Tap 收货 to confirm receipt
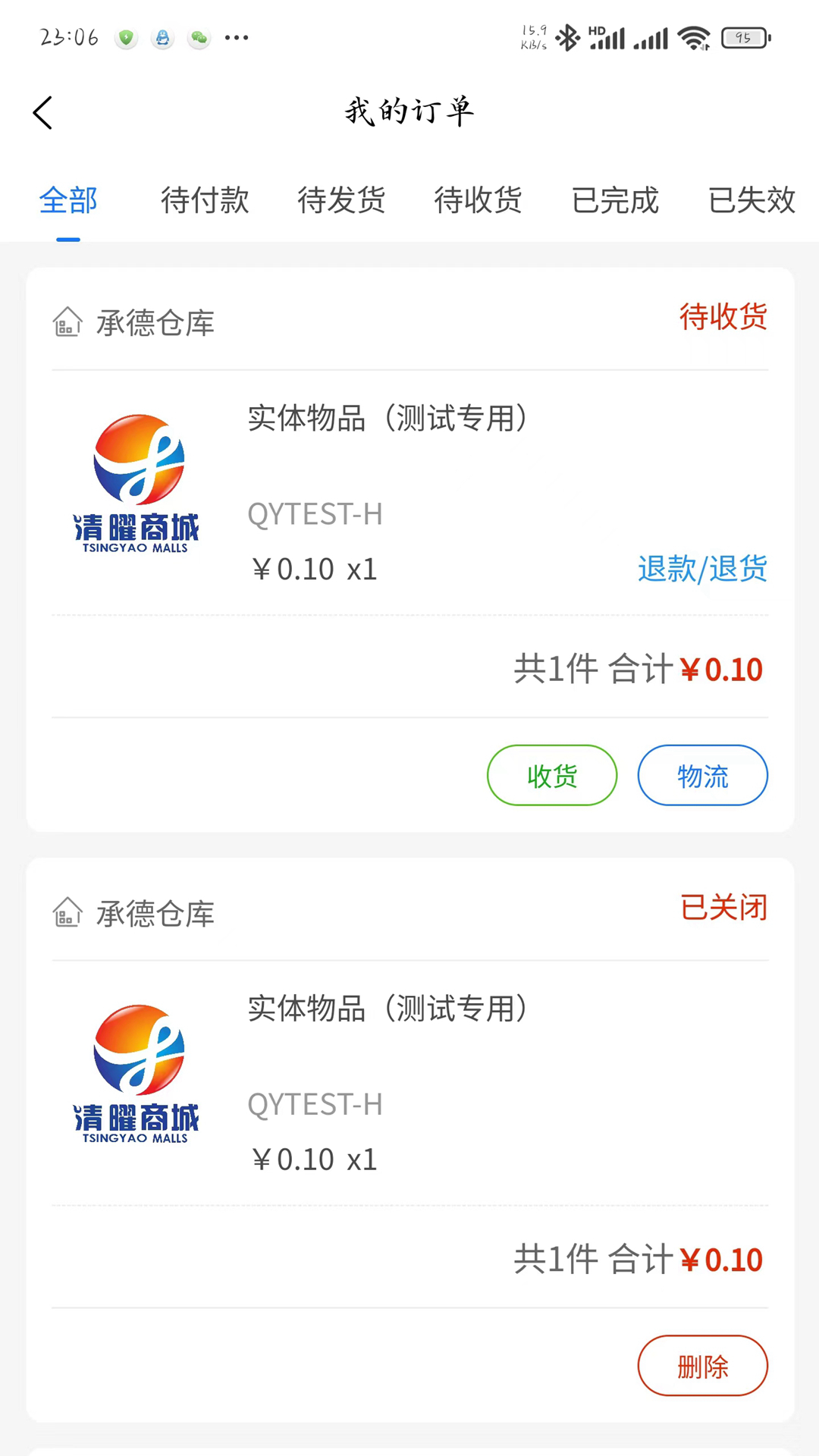The width and height of the screenshot is (819, 1456). pyautogui.click(x=551, y=775)
